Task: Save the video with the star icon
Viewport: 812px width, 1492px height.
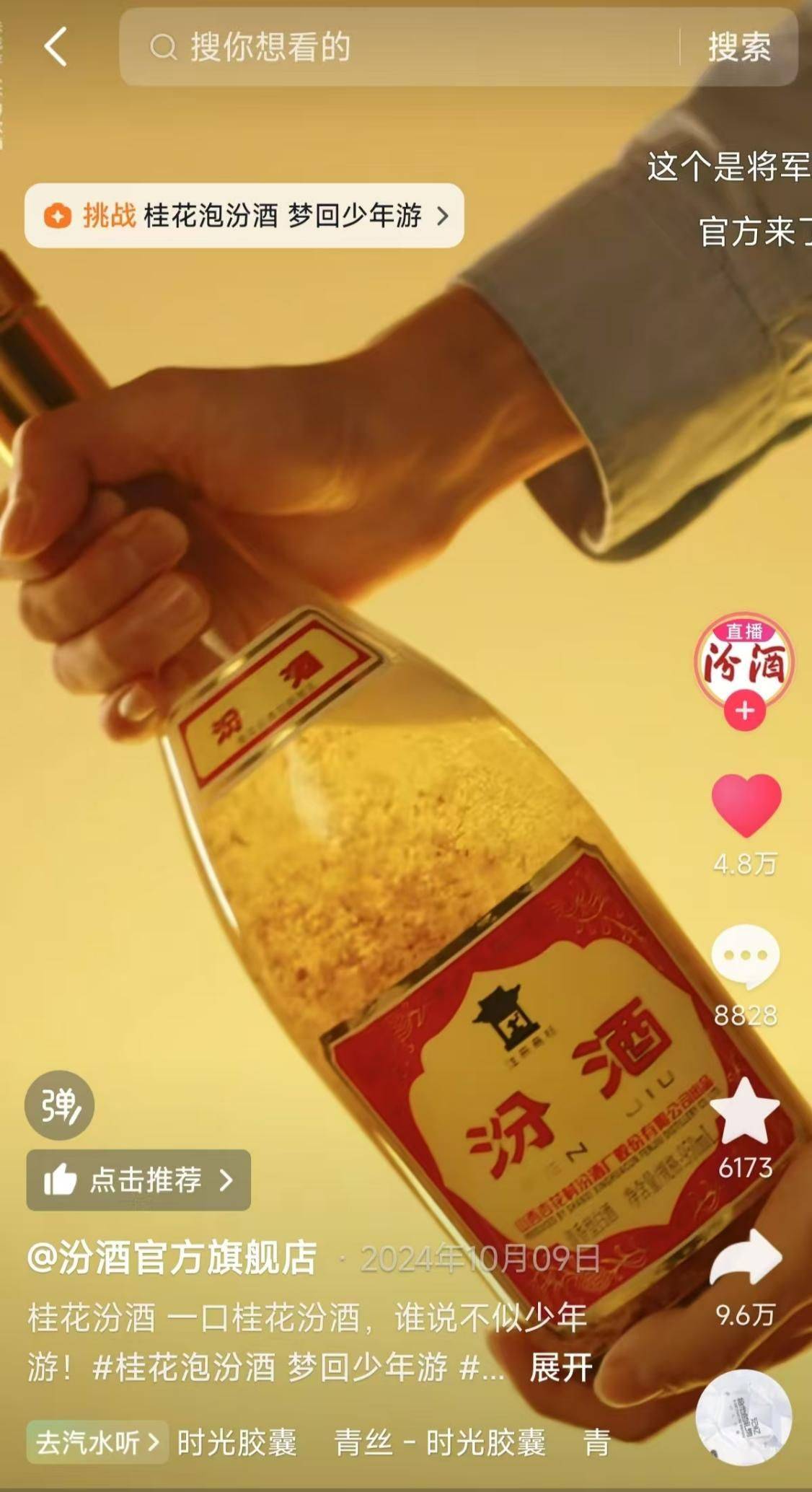Action: (745, 1110)
